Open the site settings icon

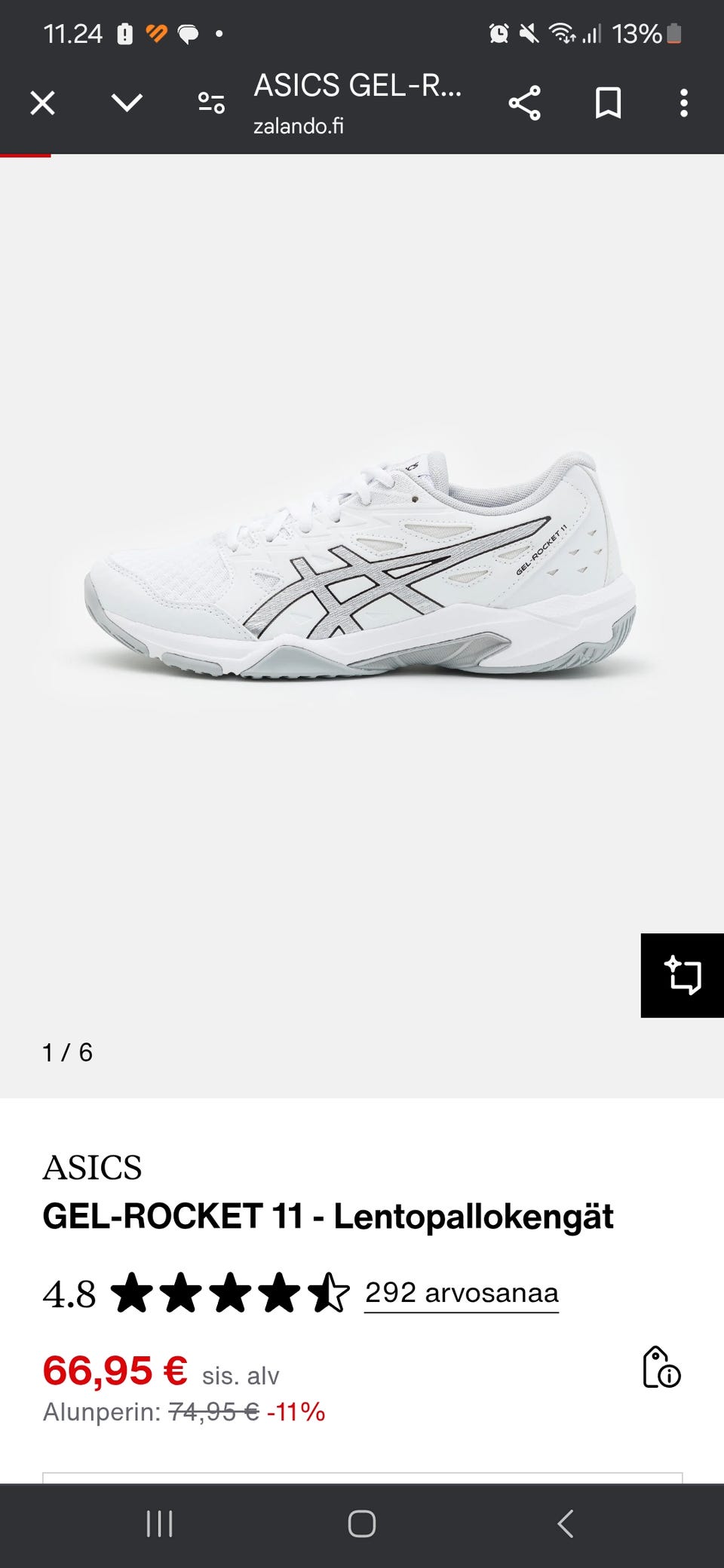click(211, 103)
